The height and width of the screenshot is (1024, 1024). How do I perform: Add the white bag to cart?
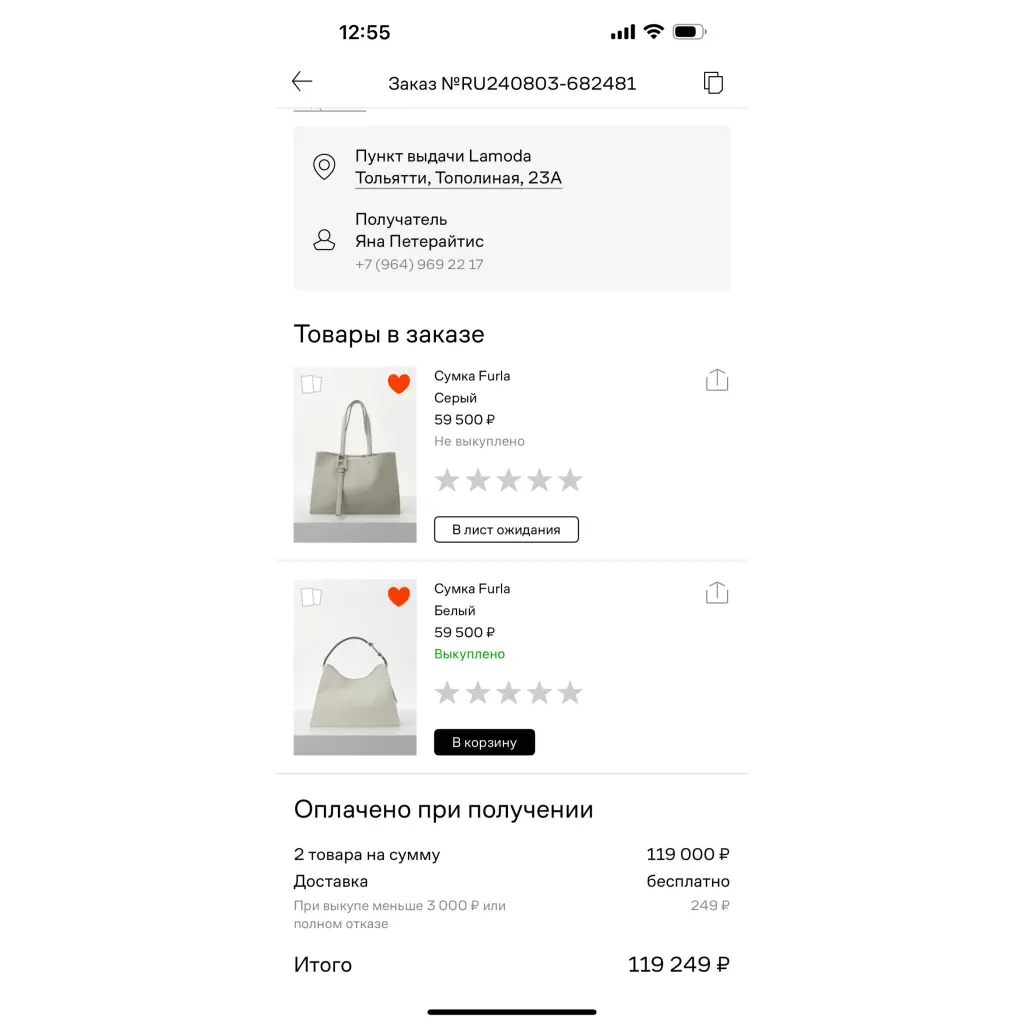[x=484, y=742]
